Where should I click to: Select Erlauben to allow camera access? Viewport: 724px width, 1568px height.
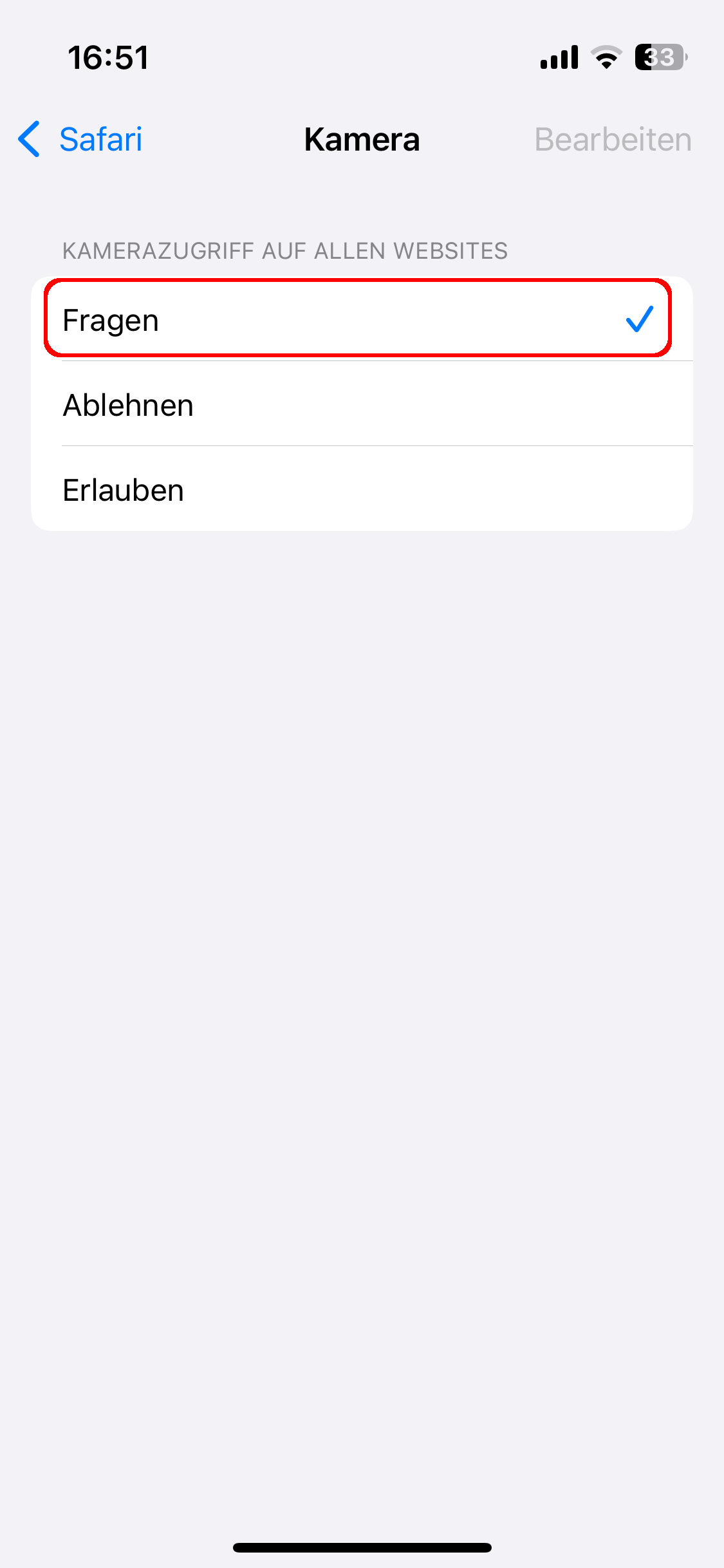point(360,489)
